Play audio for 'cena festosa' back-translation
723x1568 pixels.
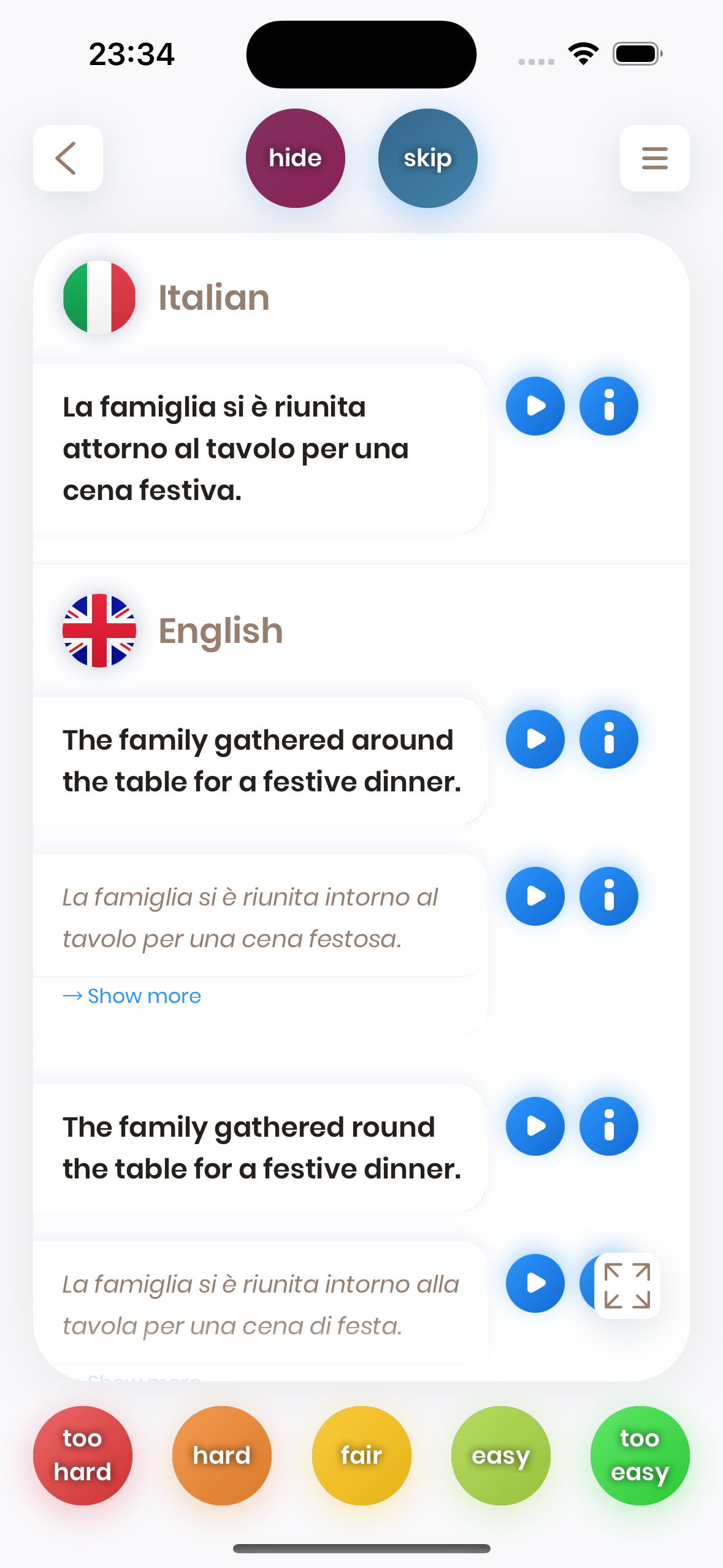point(535,896)
